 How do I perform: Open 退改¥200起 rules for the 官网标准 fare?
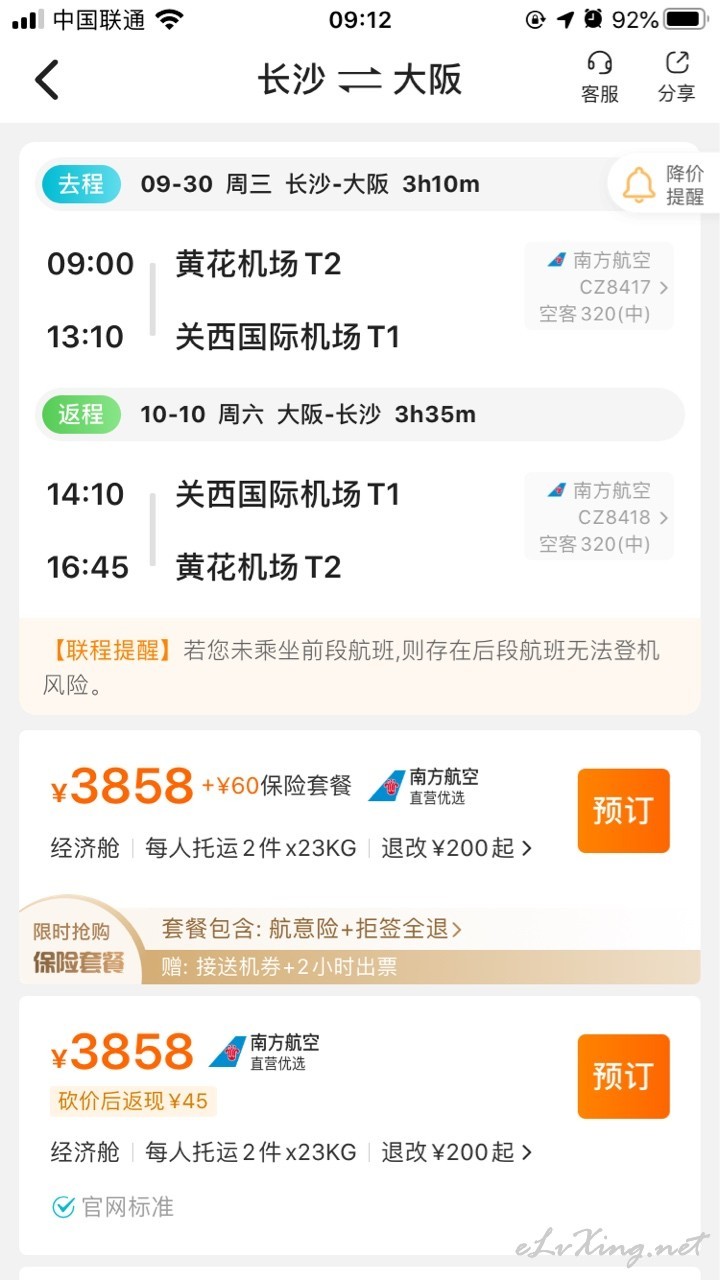[x=457, y=1153]
